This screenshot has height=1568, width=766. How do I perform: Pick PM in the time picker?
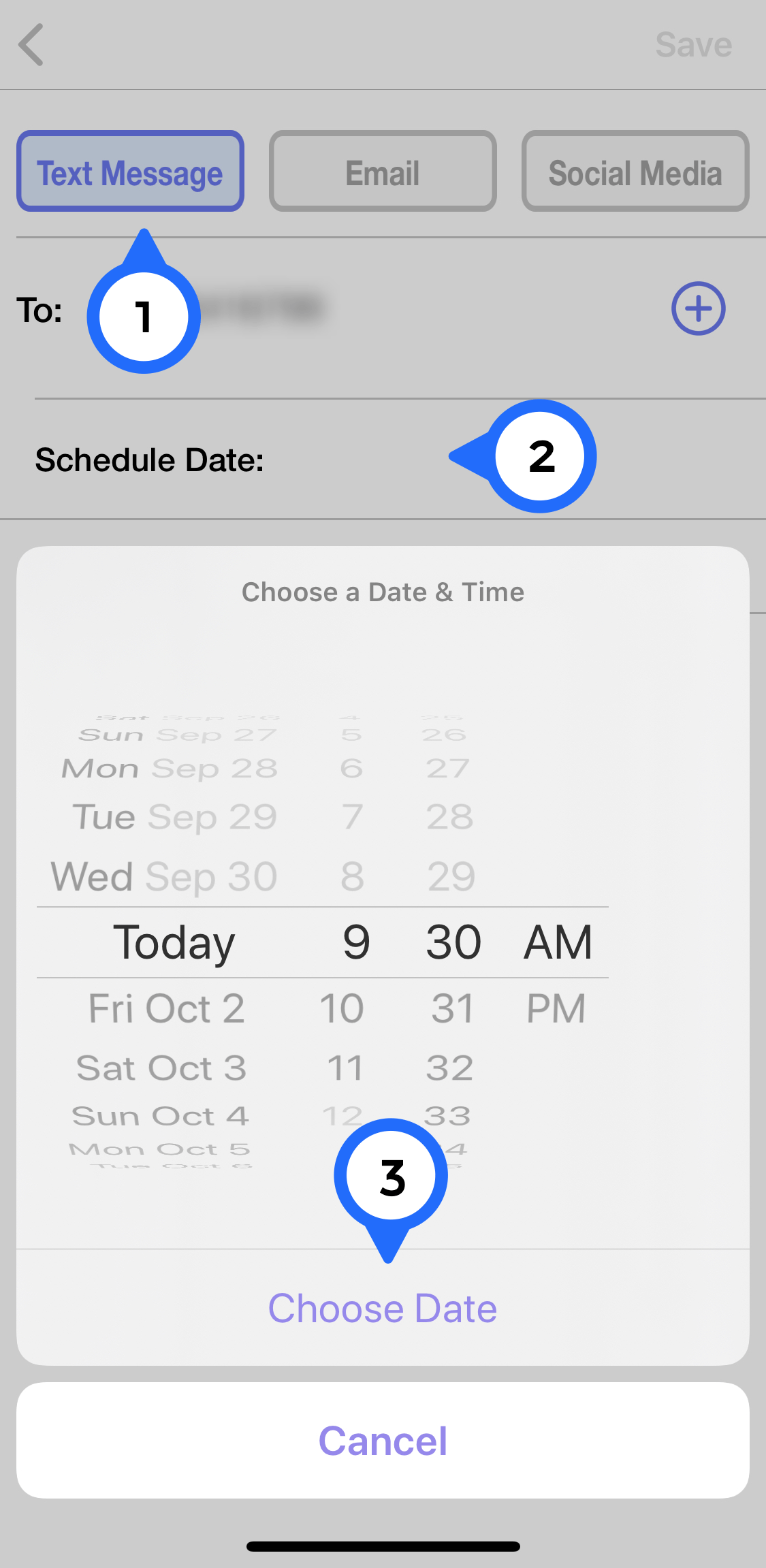pyautogui.click(x=556, y=1008)
